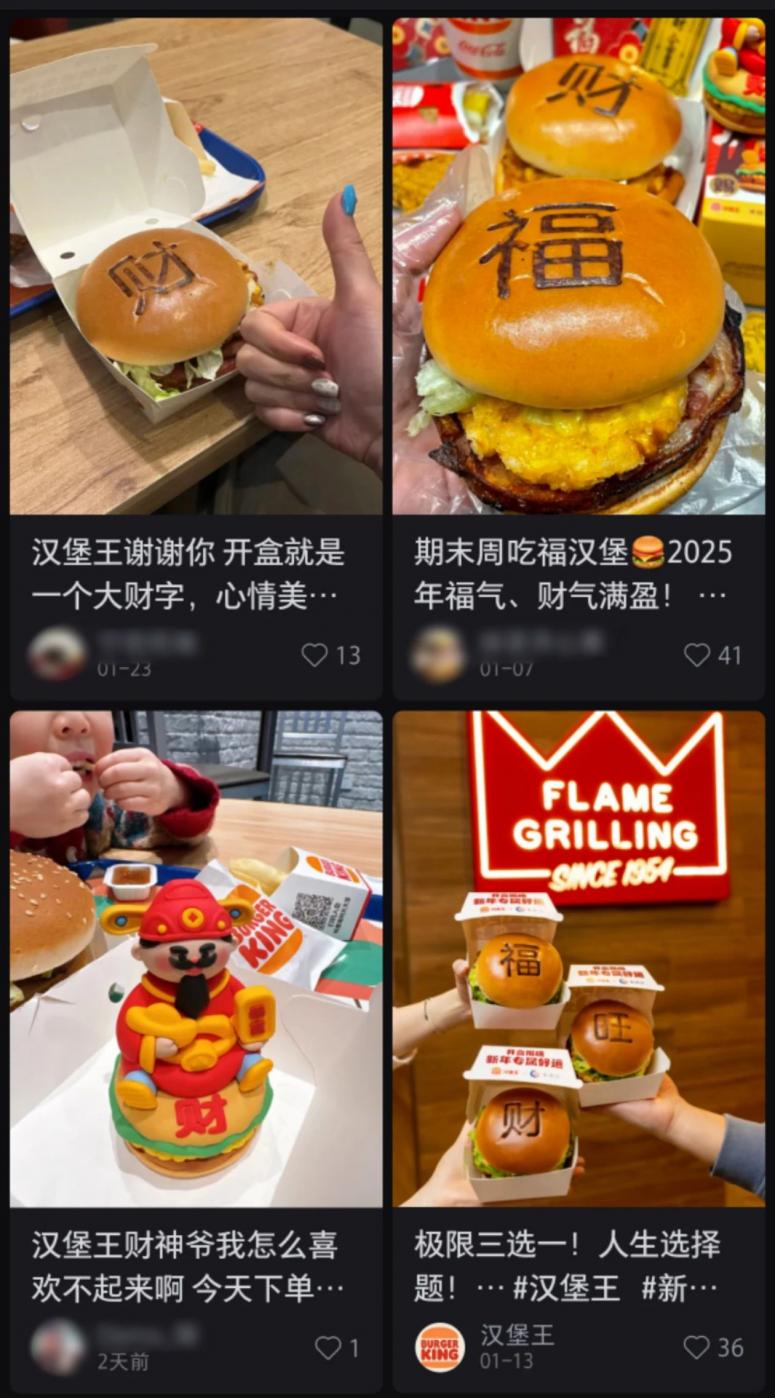Image resolution: width=775 pixels, height=1398 pixels.
Task: Like the 汉堡王谢谢你 post with 13 likes
Action: click(315, 655)
